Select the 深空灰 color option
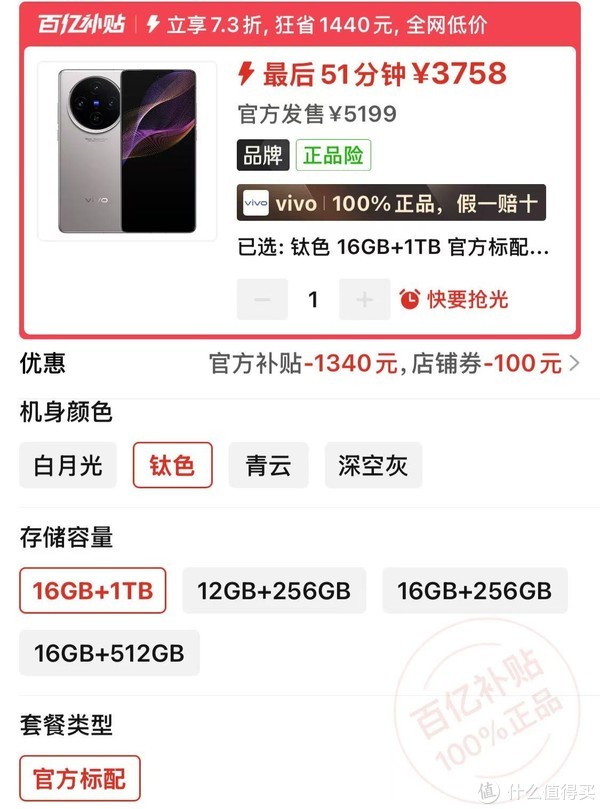600x809 pixels. point(373,465)
